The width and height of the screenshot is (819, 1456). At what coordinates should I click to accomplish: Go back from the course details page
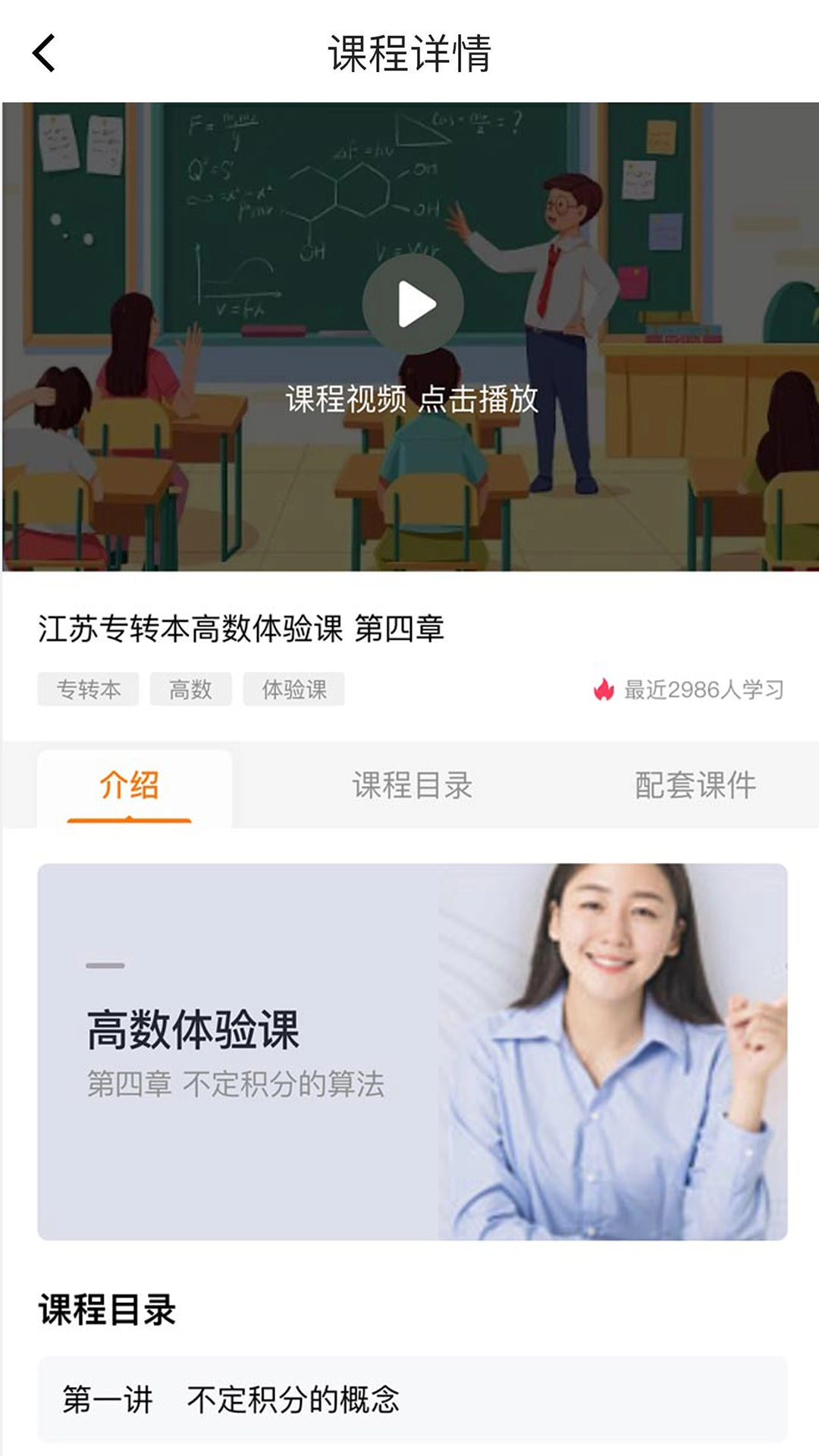click(x=44, y=53)
